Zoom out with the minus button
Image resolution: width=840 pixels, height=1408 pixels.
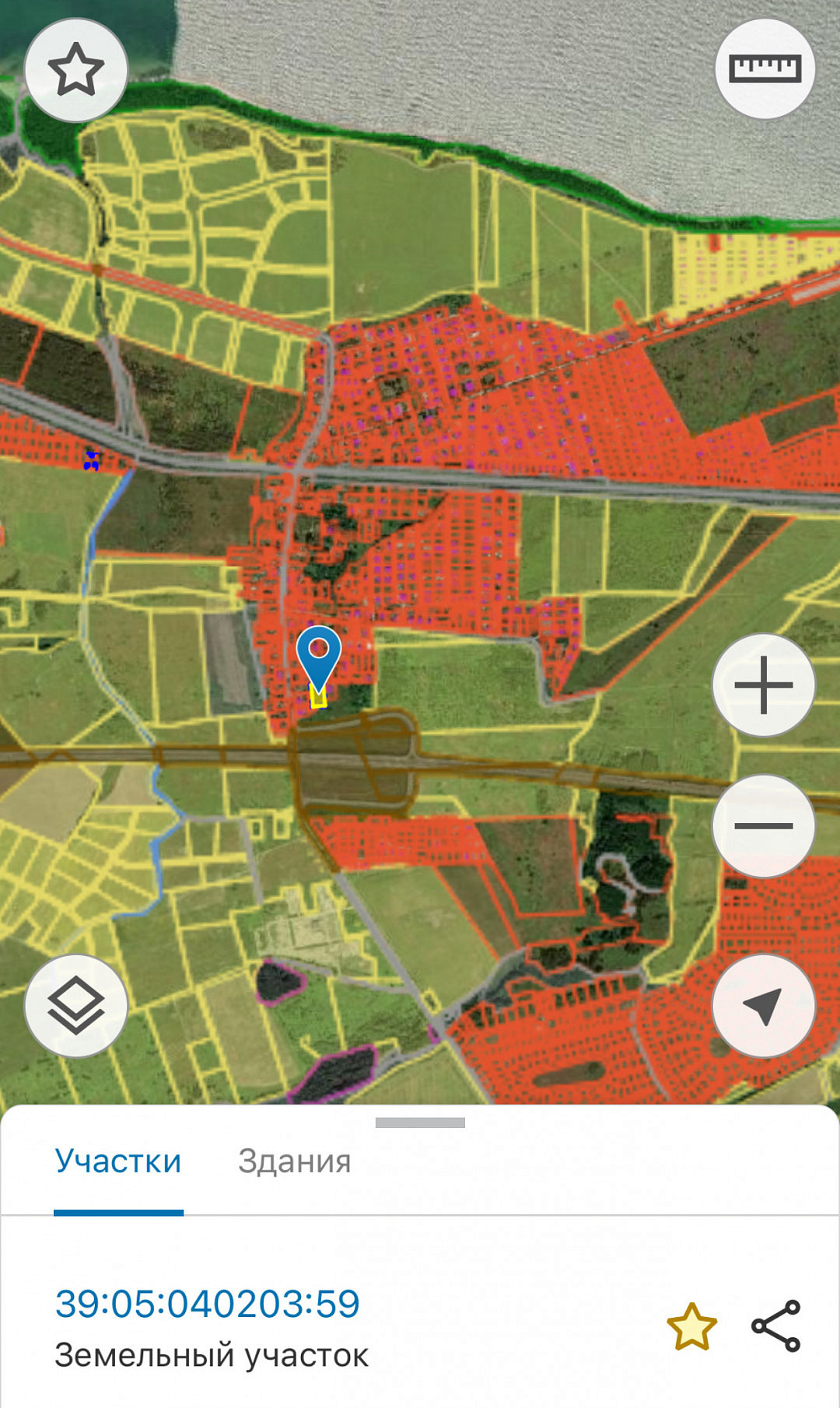764,826
